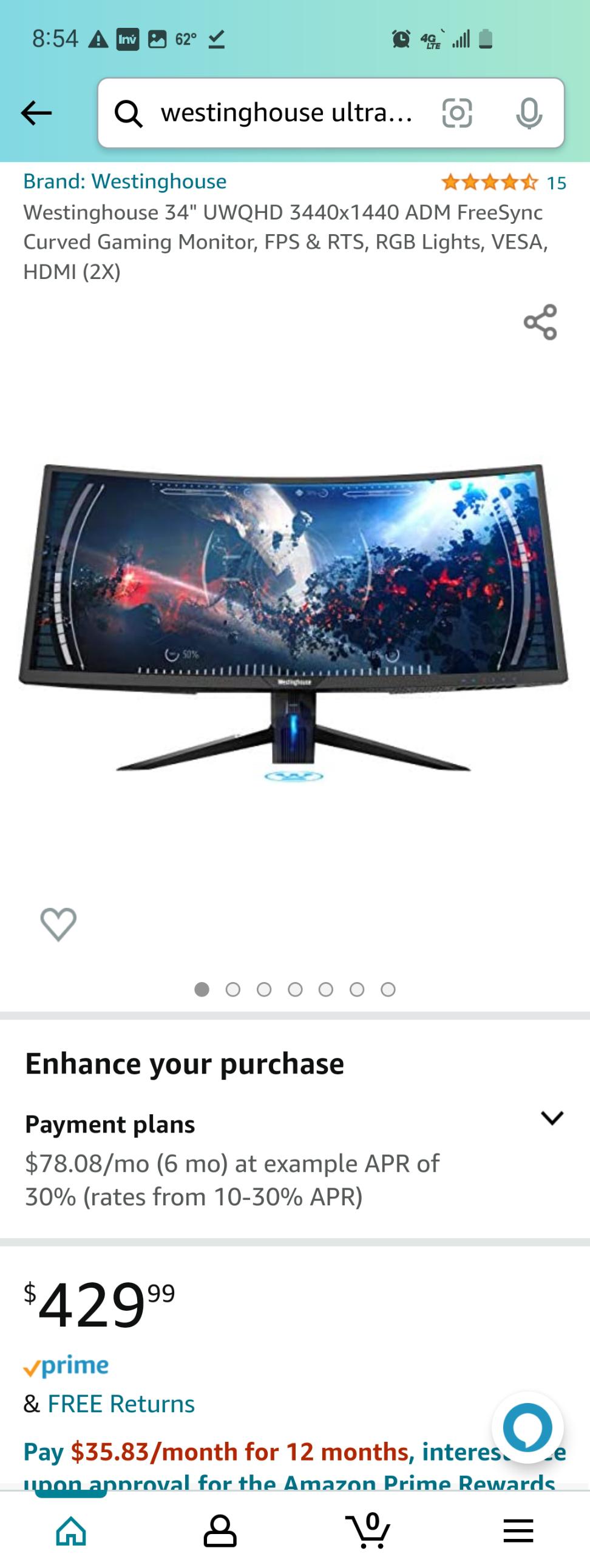590x1568 pixels.
Task: View the 15 star ratings
Action: 503,182
